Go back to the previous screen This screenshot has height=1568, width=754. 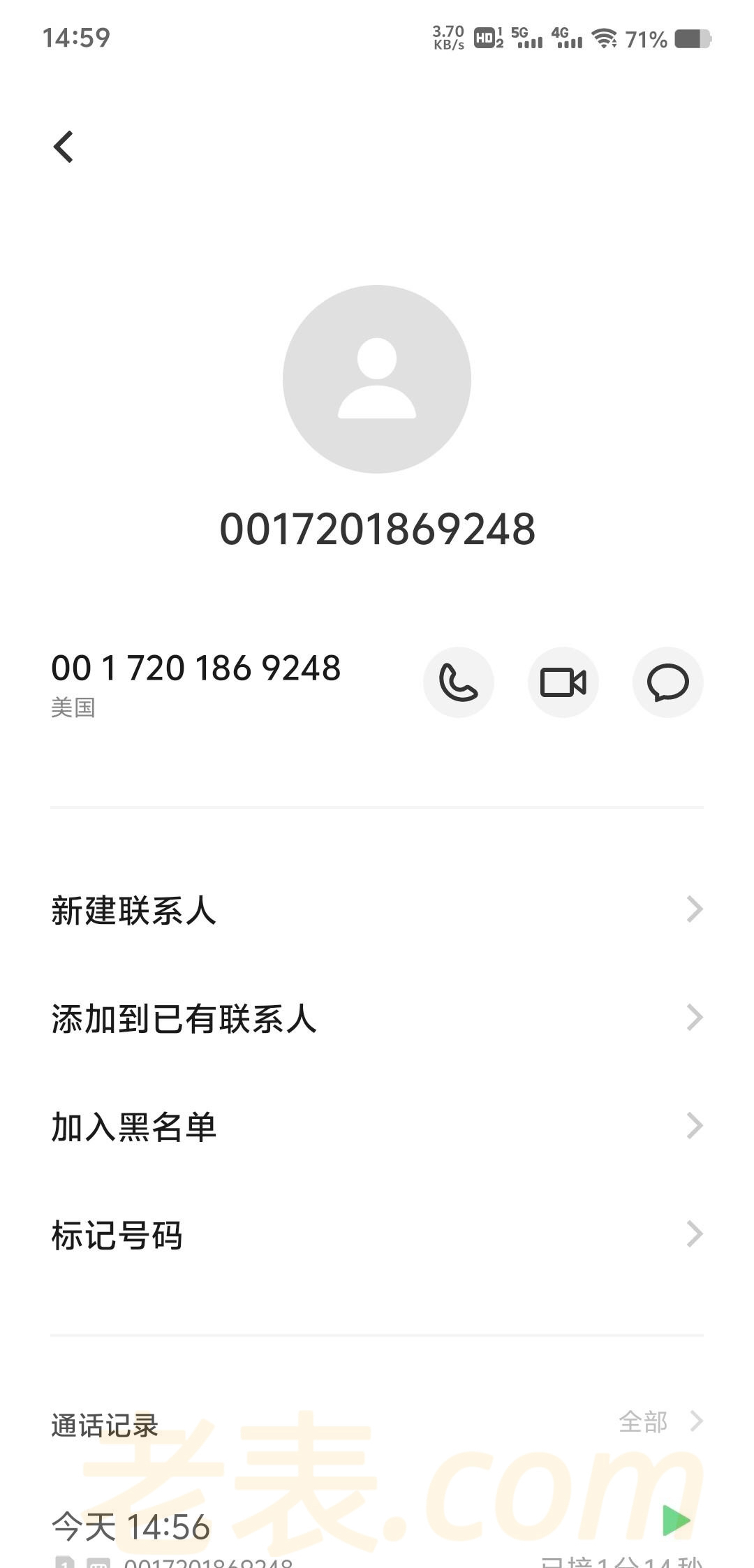64,147
